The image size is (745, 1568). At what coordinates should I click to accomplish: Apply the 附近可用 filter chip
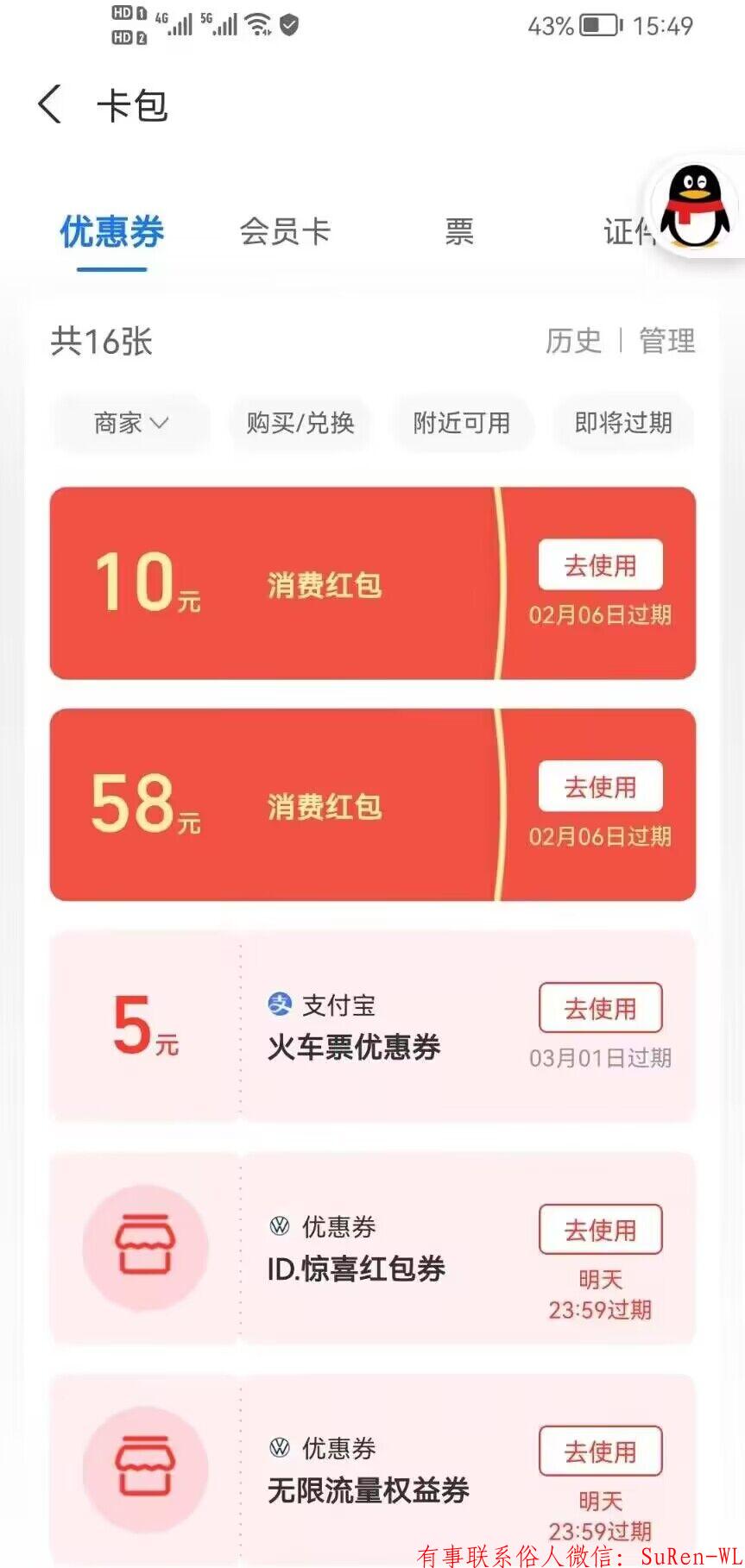tap(461, 423)
